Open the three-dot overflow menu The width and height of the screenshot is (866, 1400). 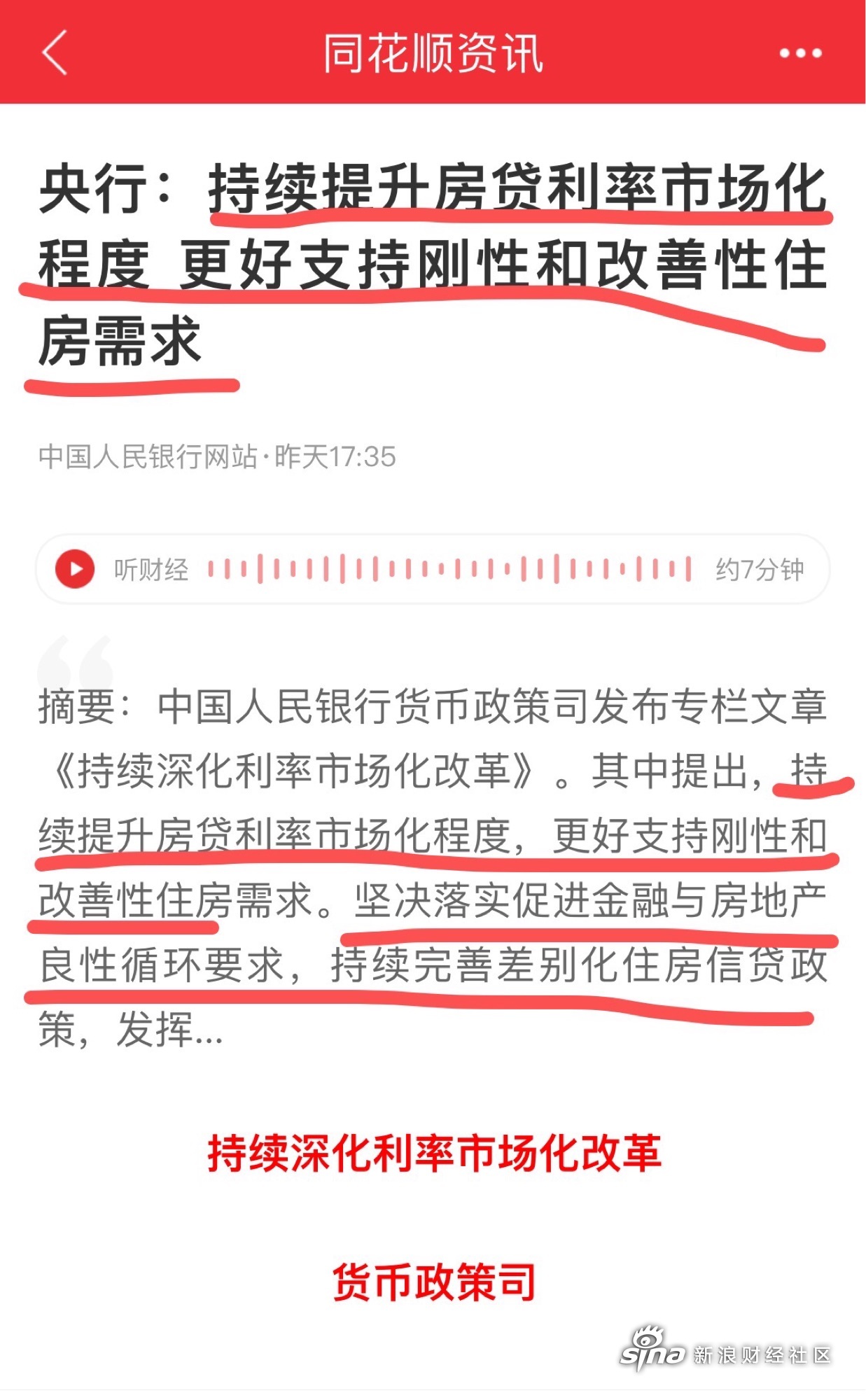(x=800, y=53)
